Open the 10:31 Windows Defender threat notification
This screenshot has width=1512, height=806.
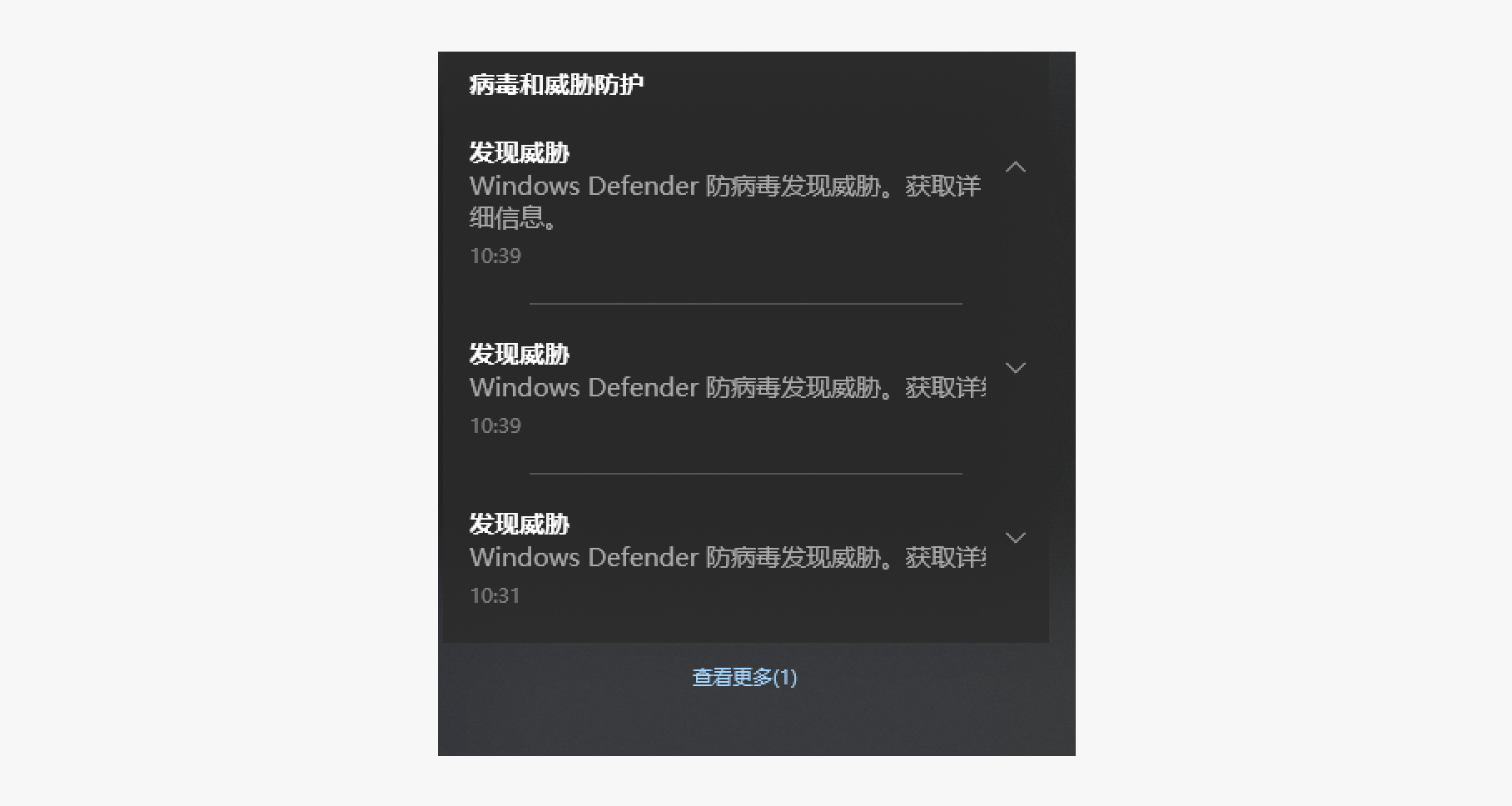(x=716, y=557)
